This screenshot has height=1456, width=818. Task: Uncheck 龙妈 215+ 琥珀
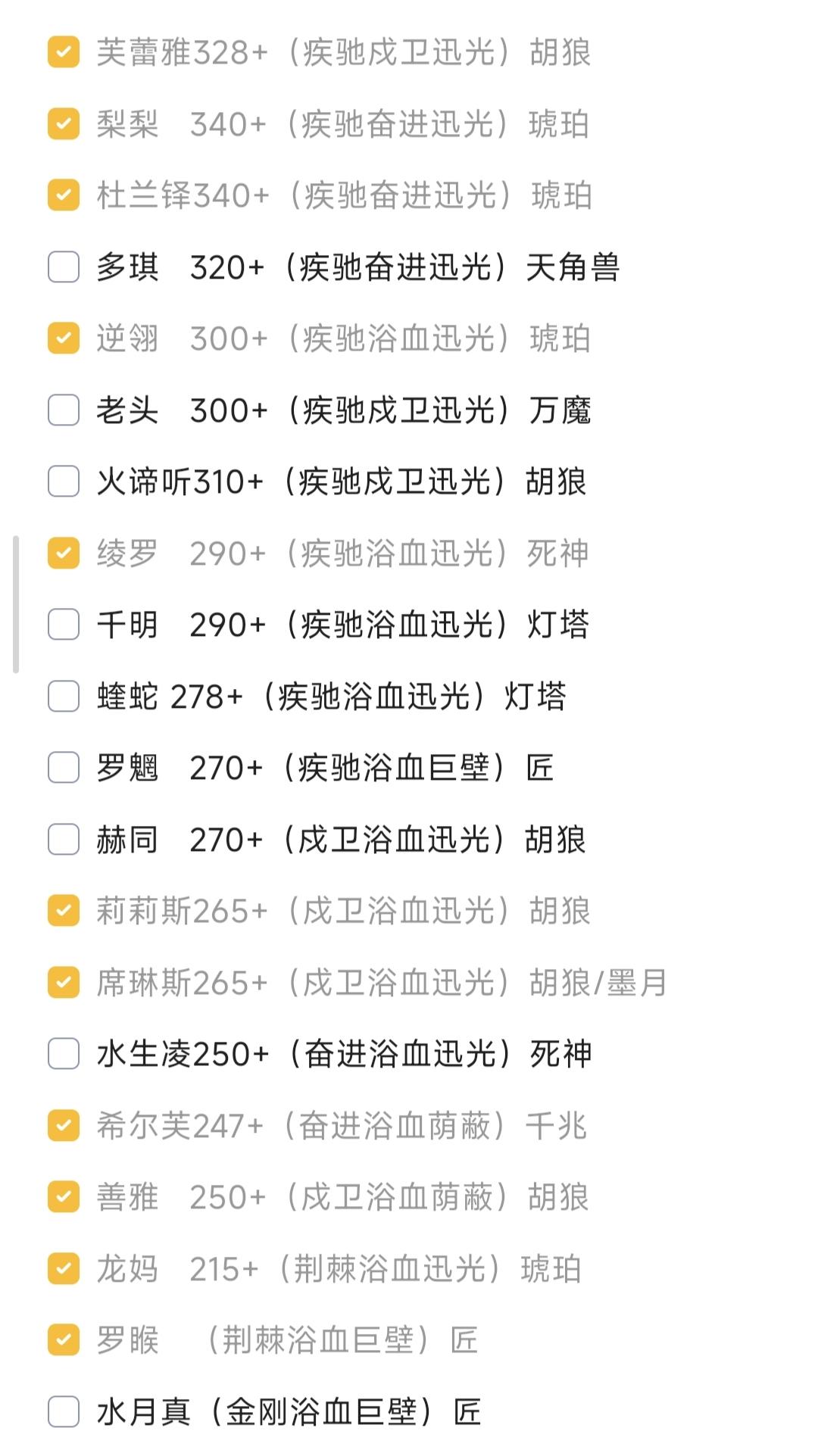click(x=64, y=1268)
